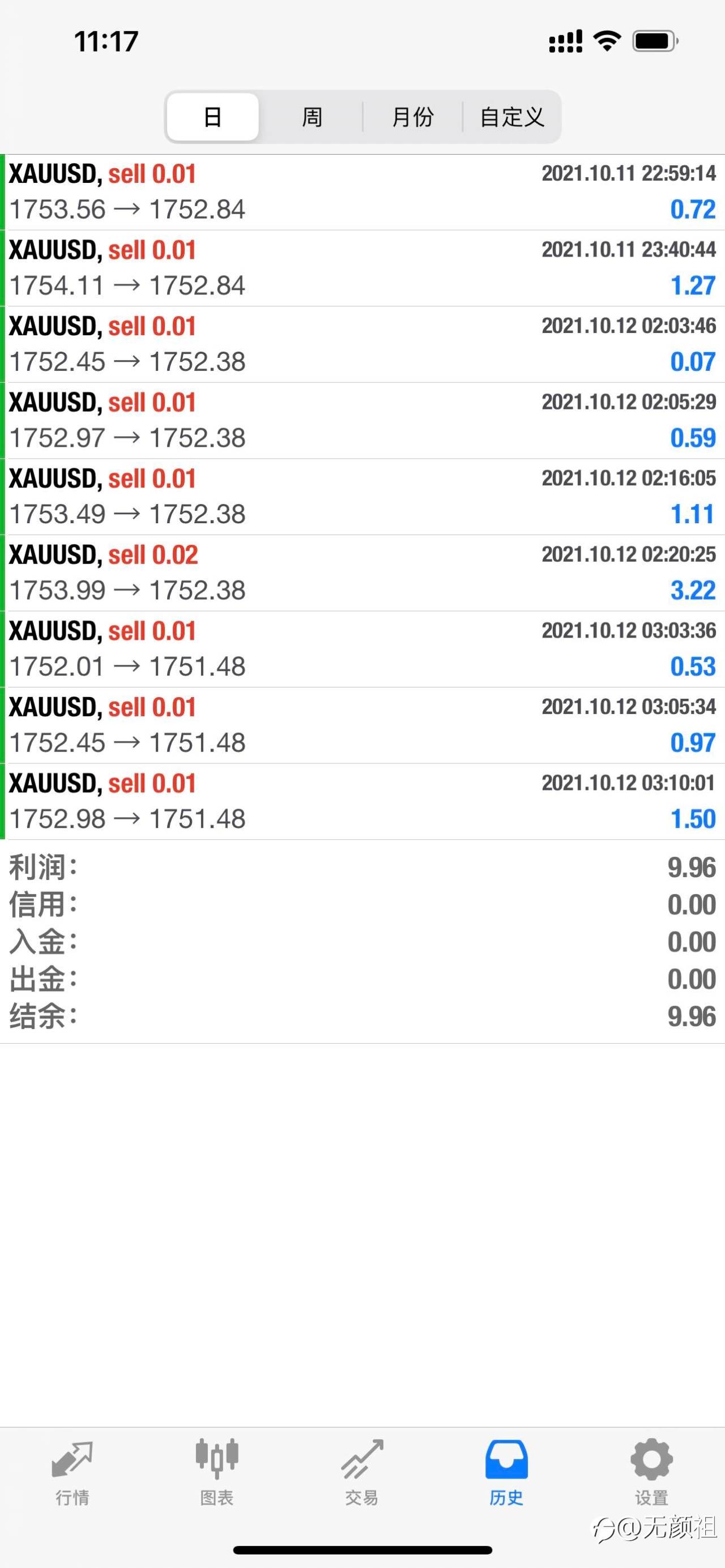
Task: Open the trade with 1.50 profit
Action: (x=362, y=802)
